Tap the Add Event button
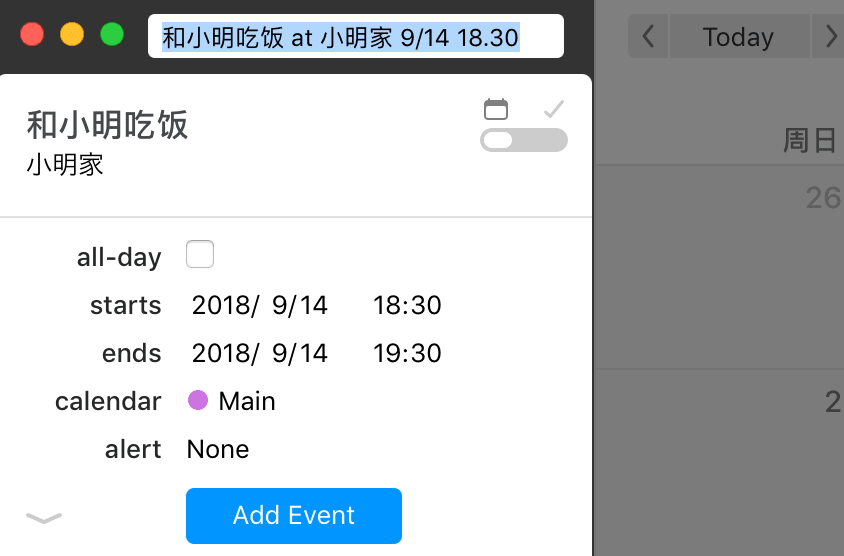The image size is (844, 556). pyautogui.click(x=294, y=515)
